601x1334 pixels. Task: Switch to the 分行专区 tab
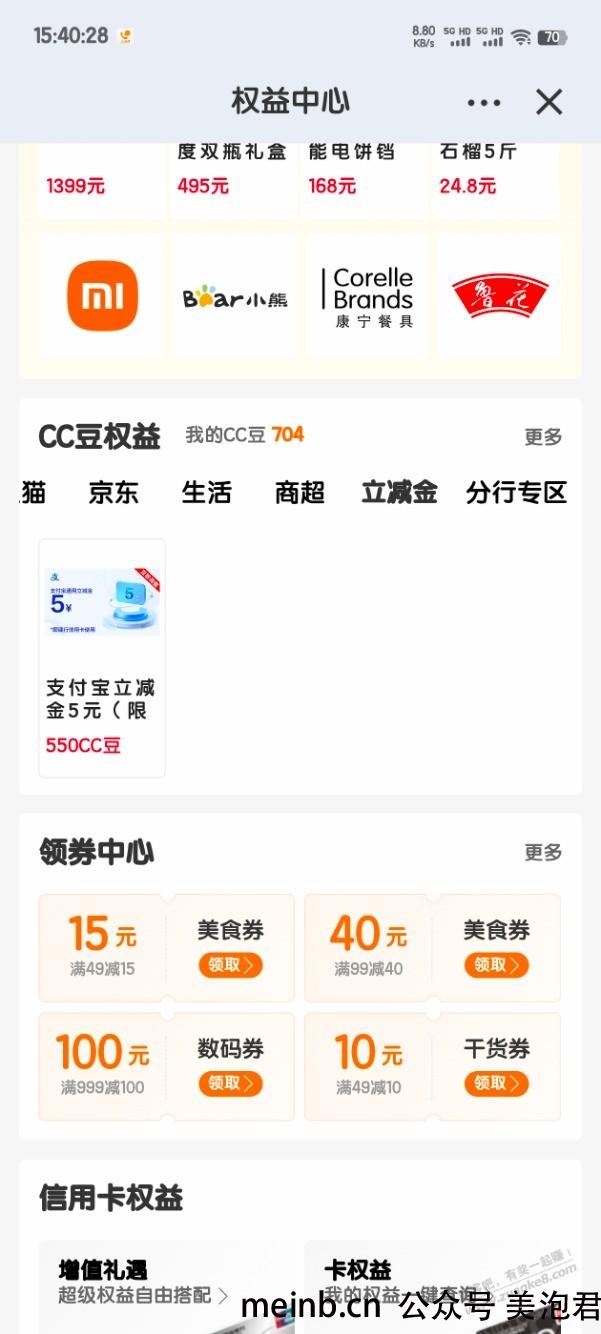[516, 492]
